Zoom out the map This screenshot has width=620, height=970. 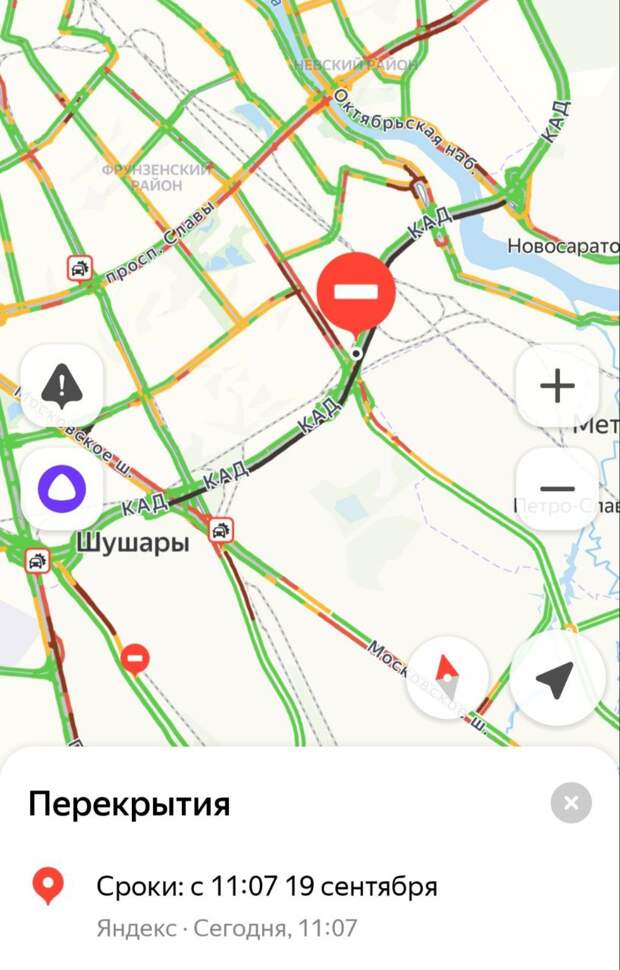pyautogui.click(x=557, y=489)
